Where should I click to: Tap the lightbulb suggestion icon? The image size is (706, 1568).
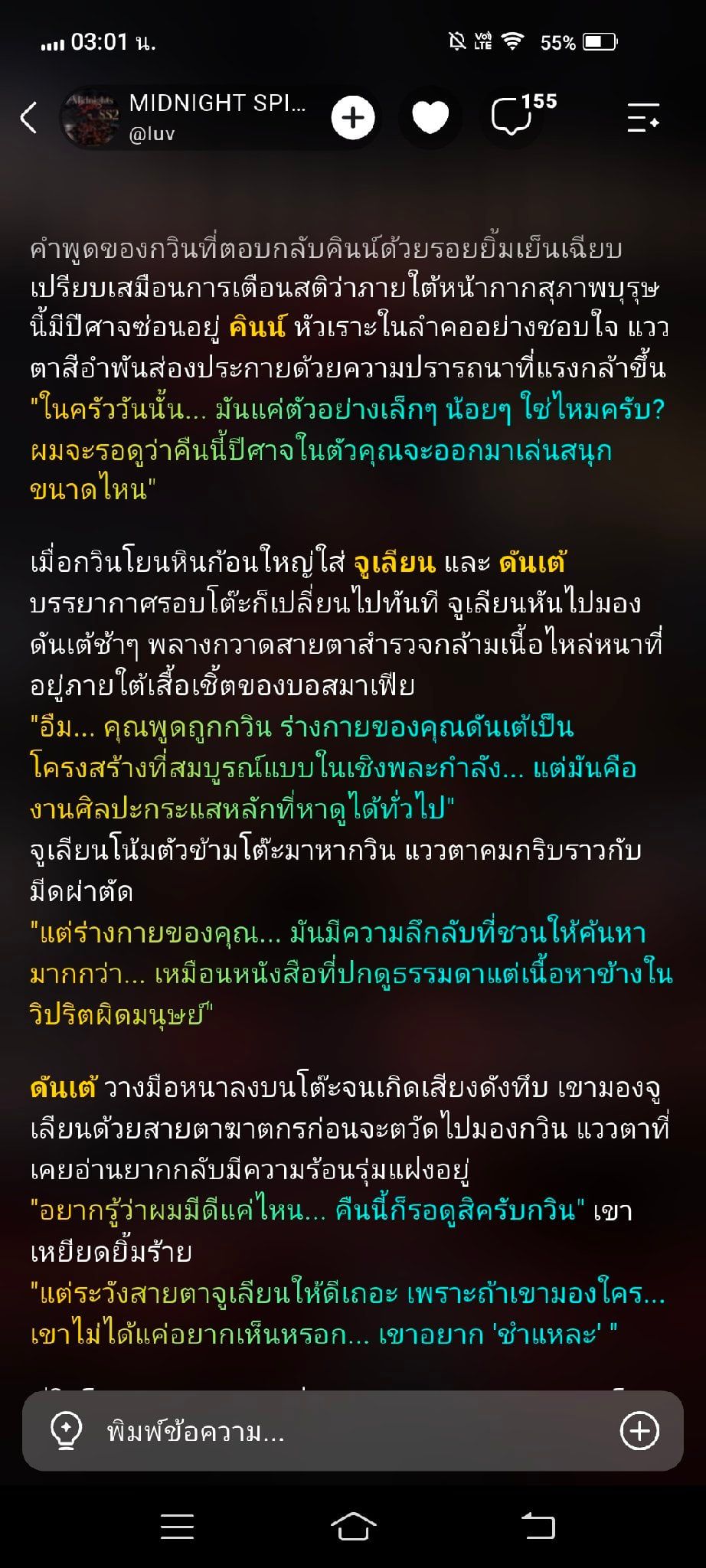coord(66,1430)
